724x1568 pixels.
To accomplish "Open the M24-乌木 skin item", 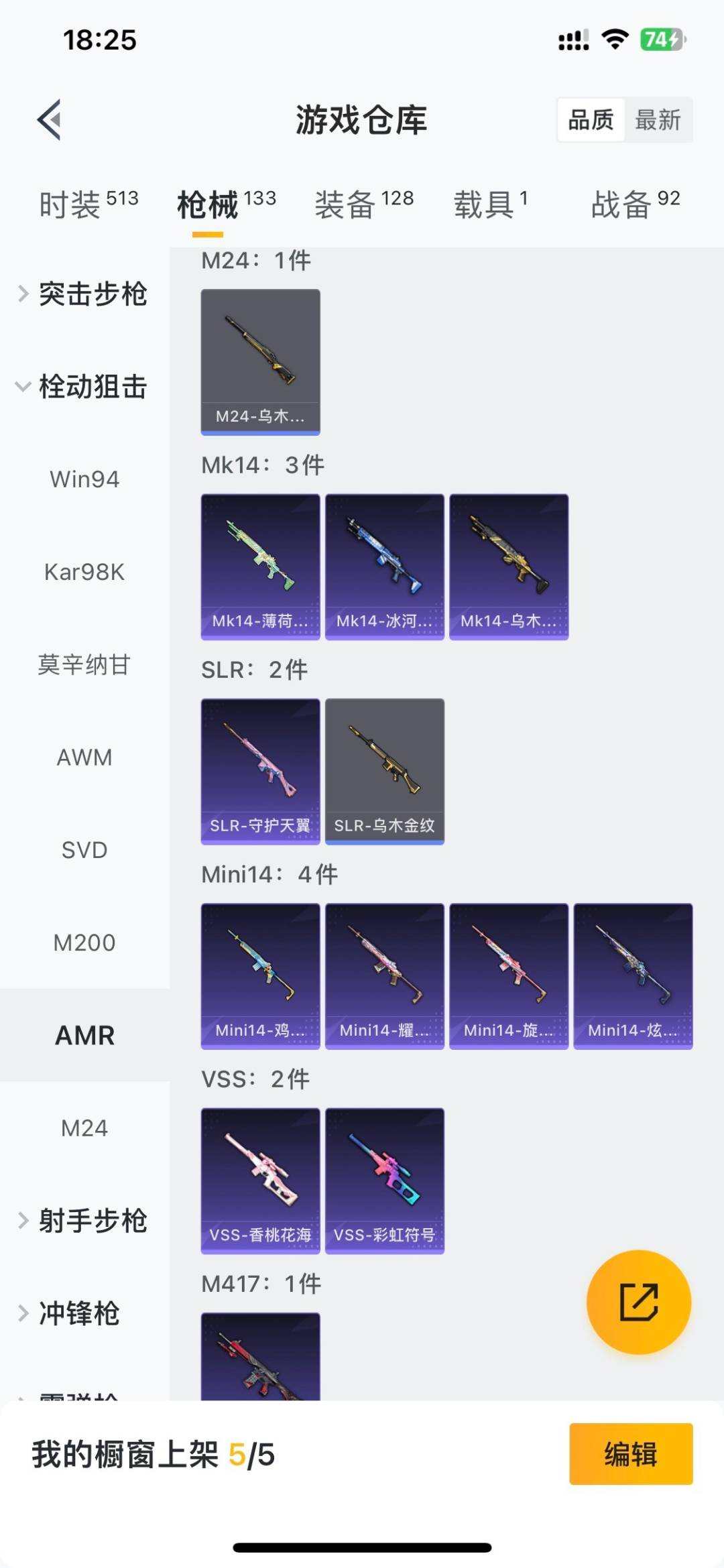I will tap(260, 362).
